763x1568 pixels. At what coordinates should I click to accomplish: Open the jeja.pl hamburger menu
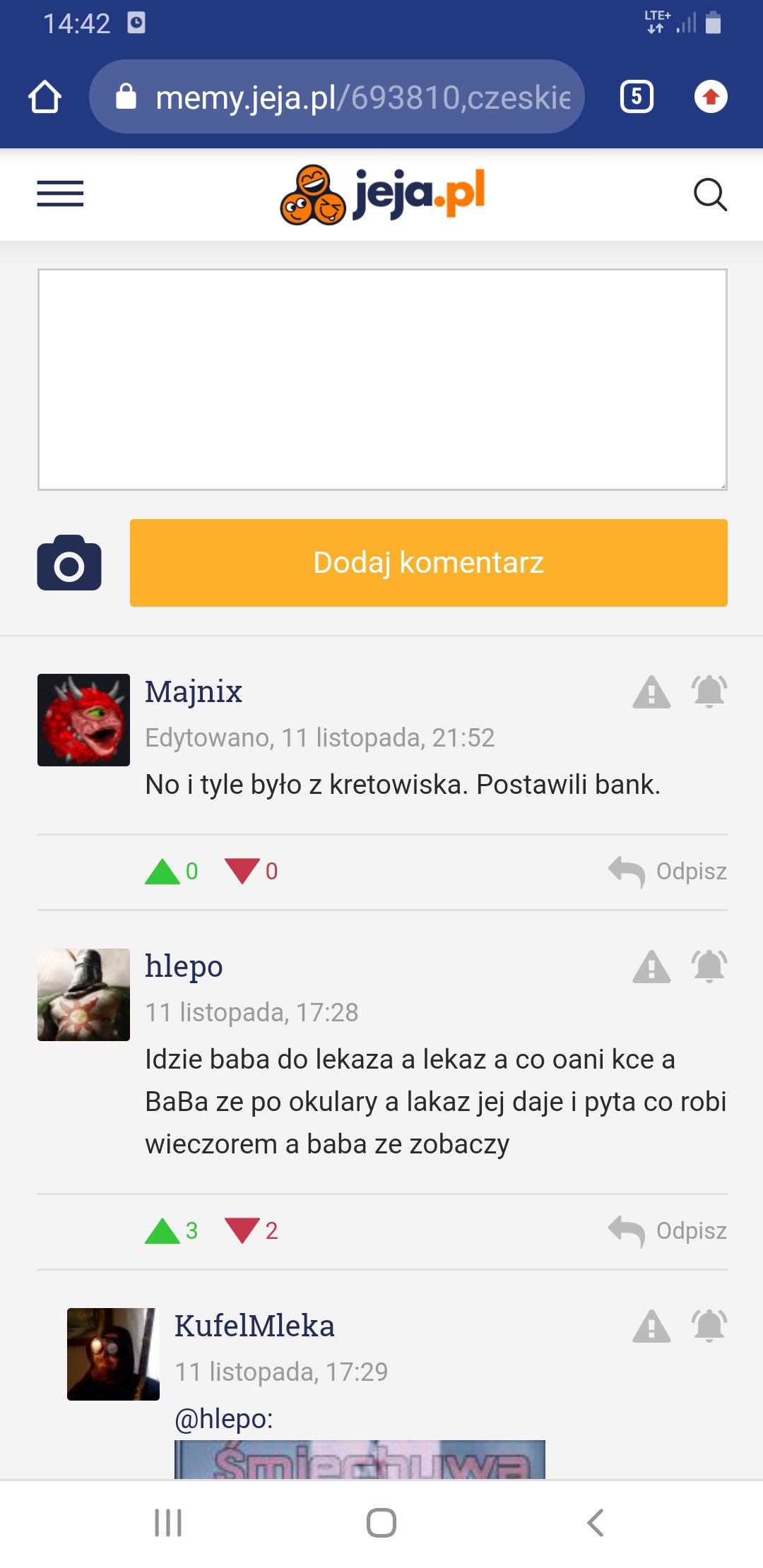60,194
